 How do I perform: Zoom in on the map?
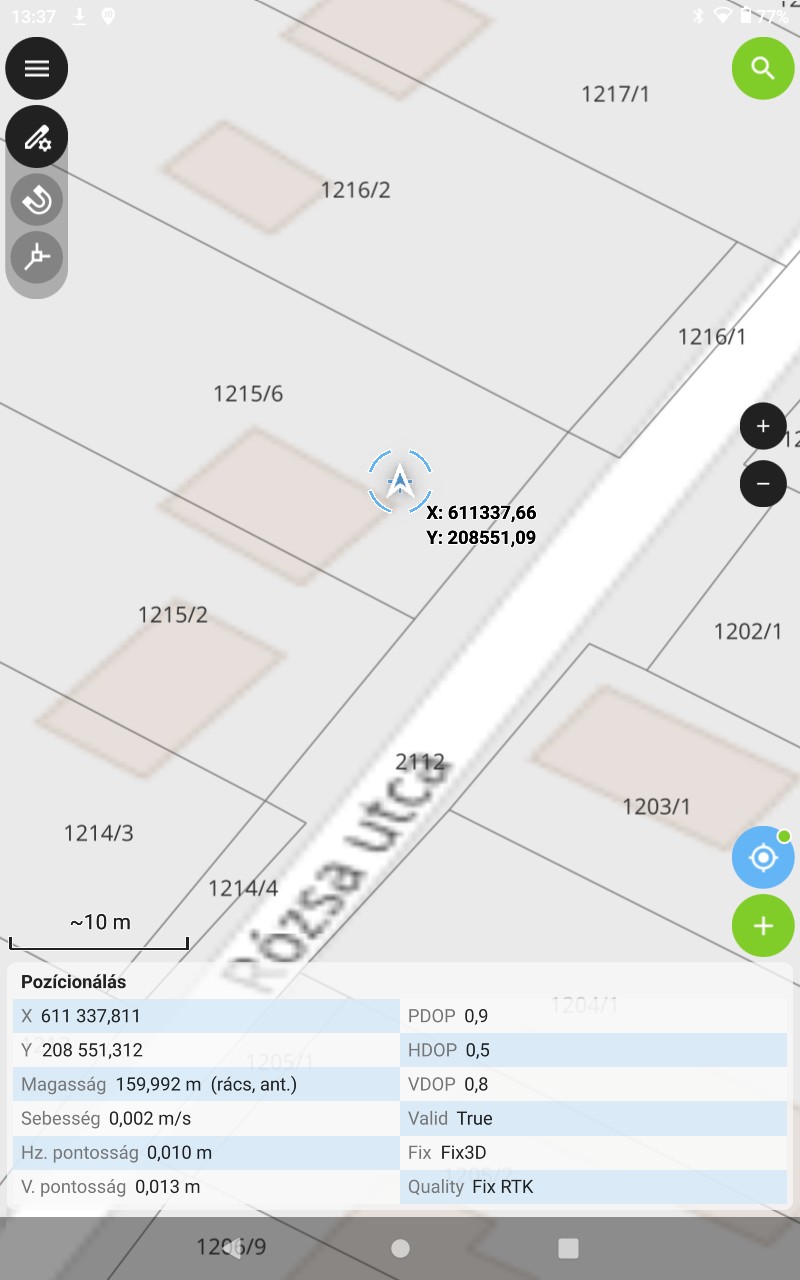[763, 426]
